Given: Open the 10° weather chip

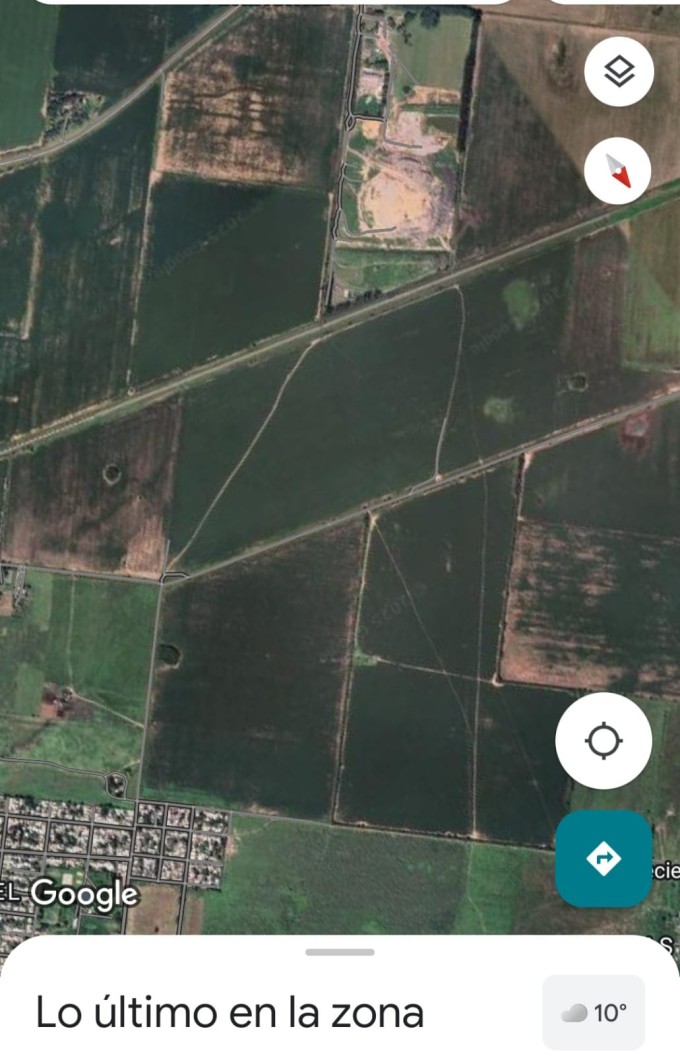Looking at the screenshot, I should click(x=594, y=1013).
